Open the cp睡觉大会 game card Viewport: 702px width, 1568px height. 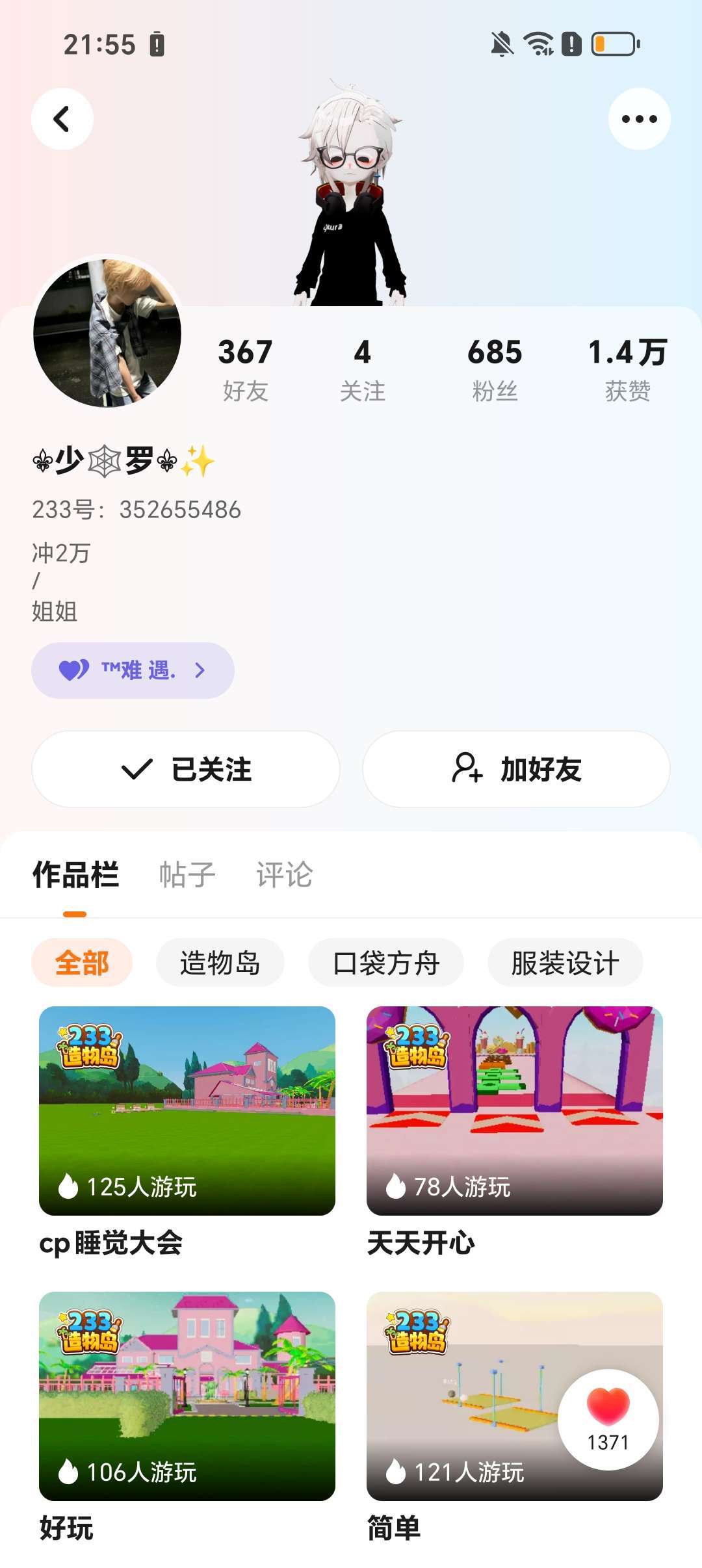[187, 1110]
